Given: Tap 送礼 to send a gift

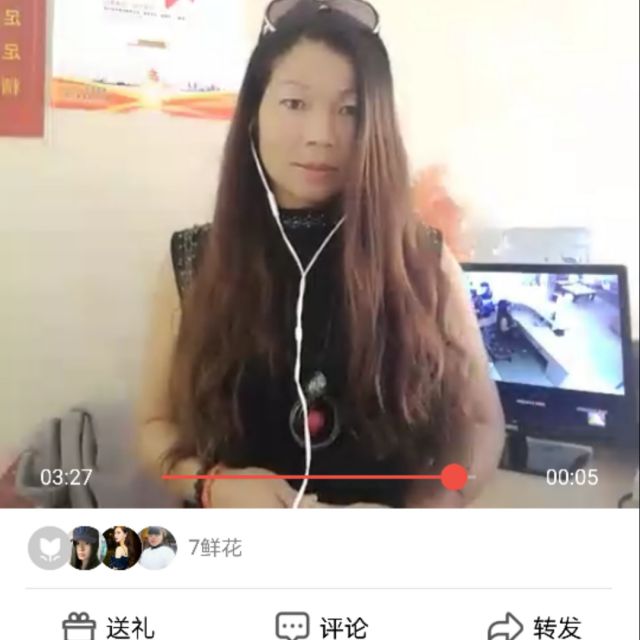Looking at the screenshot, I should pos(108,627).
